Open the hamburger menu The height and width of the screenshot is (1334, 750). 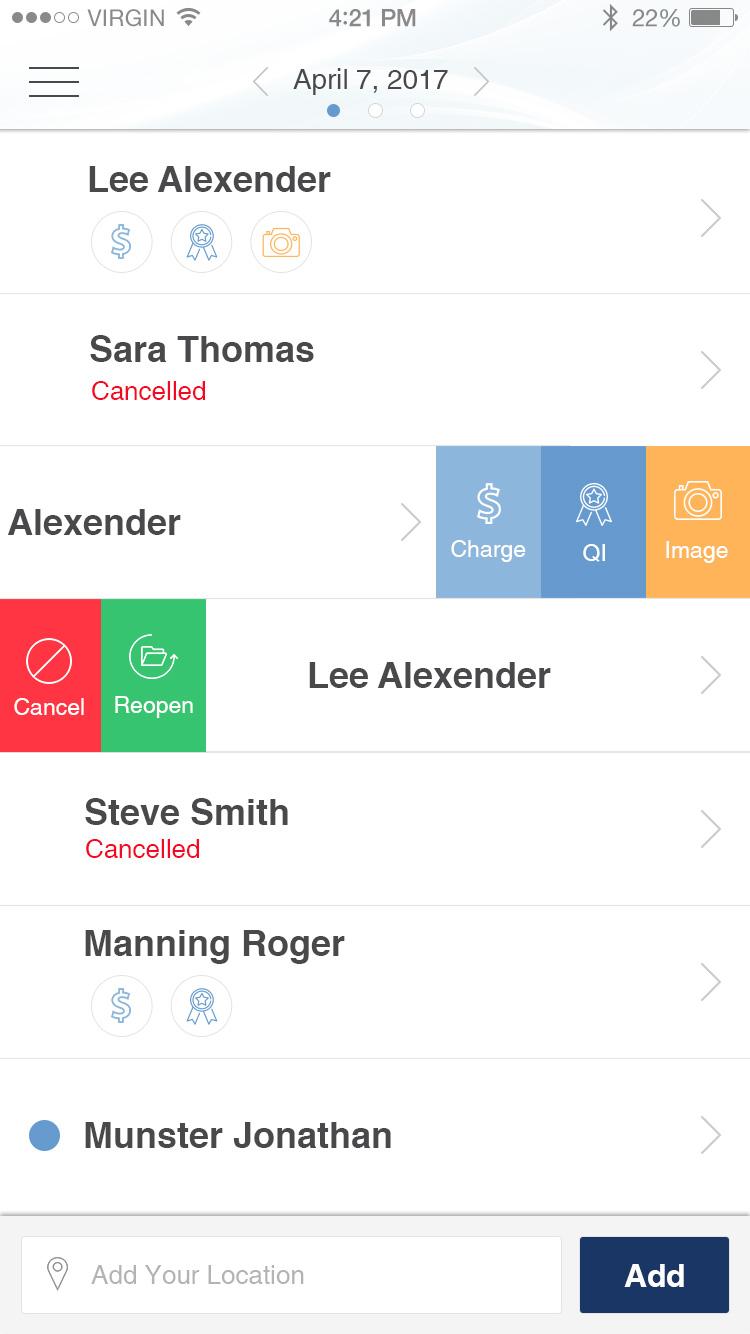54,81
